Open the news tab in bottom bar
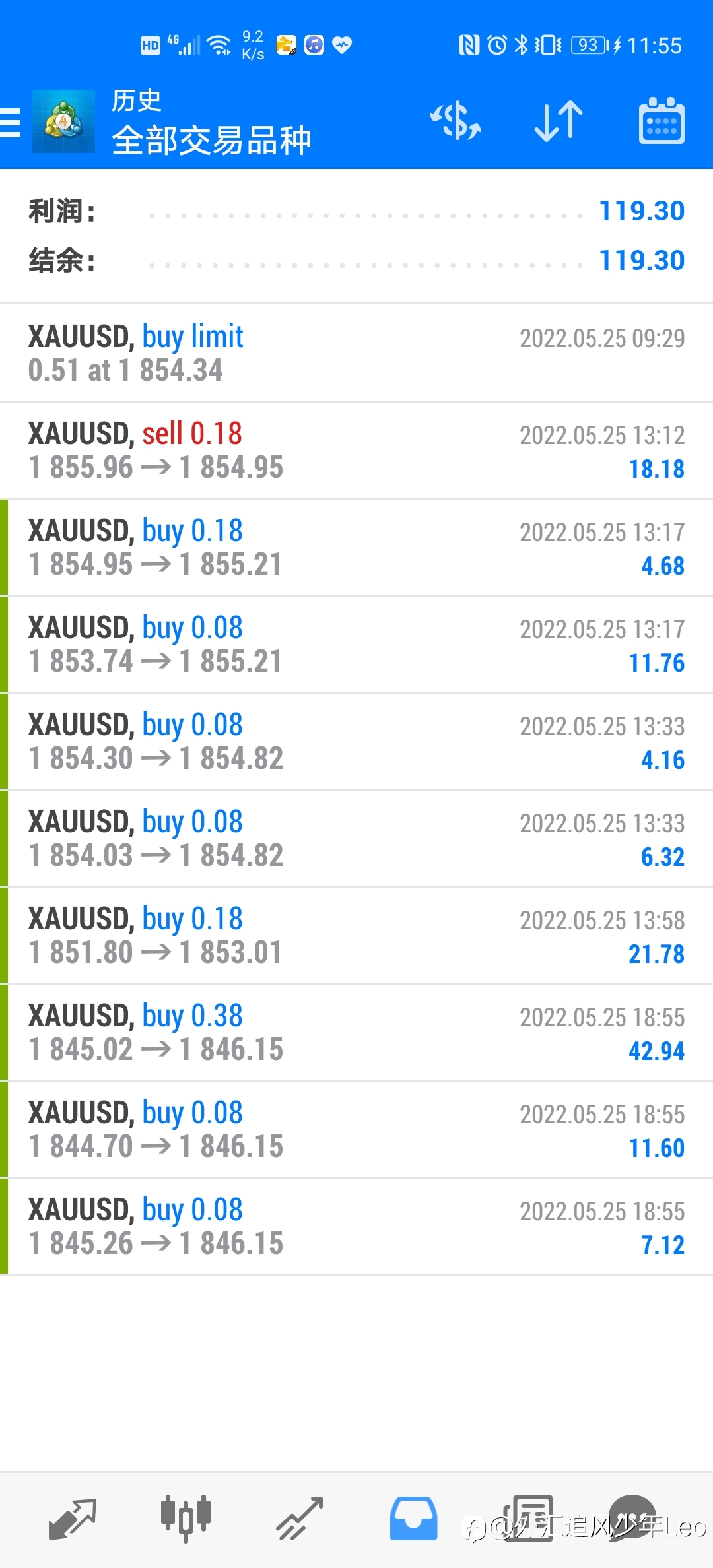Viewport: 713px width, 1568px height. (x=528, y=1519)
